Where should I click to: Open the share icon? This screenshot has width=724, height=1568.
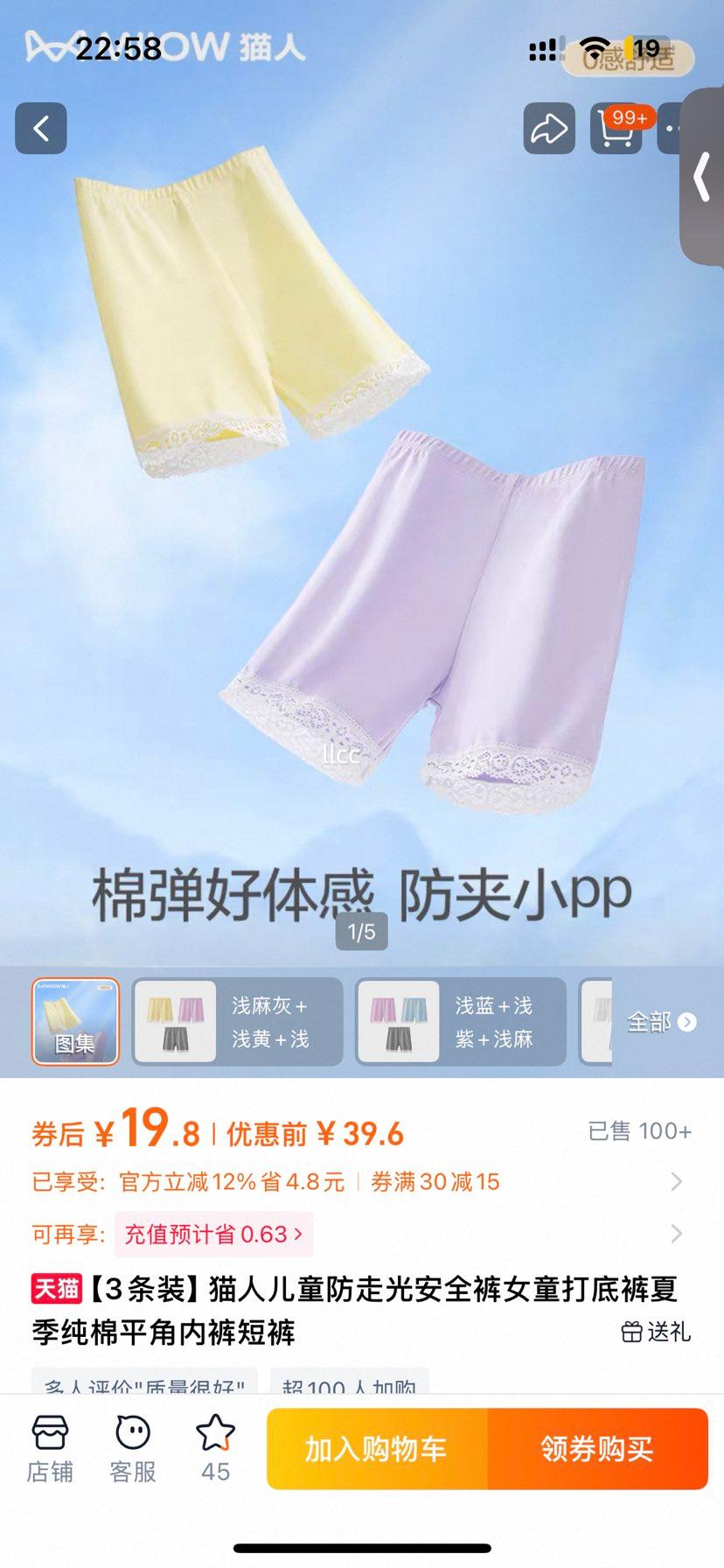tap(548, 129)
